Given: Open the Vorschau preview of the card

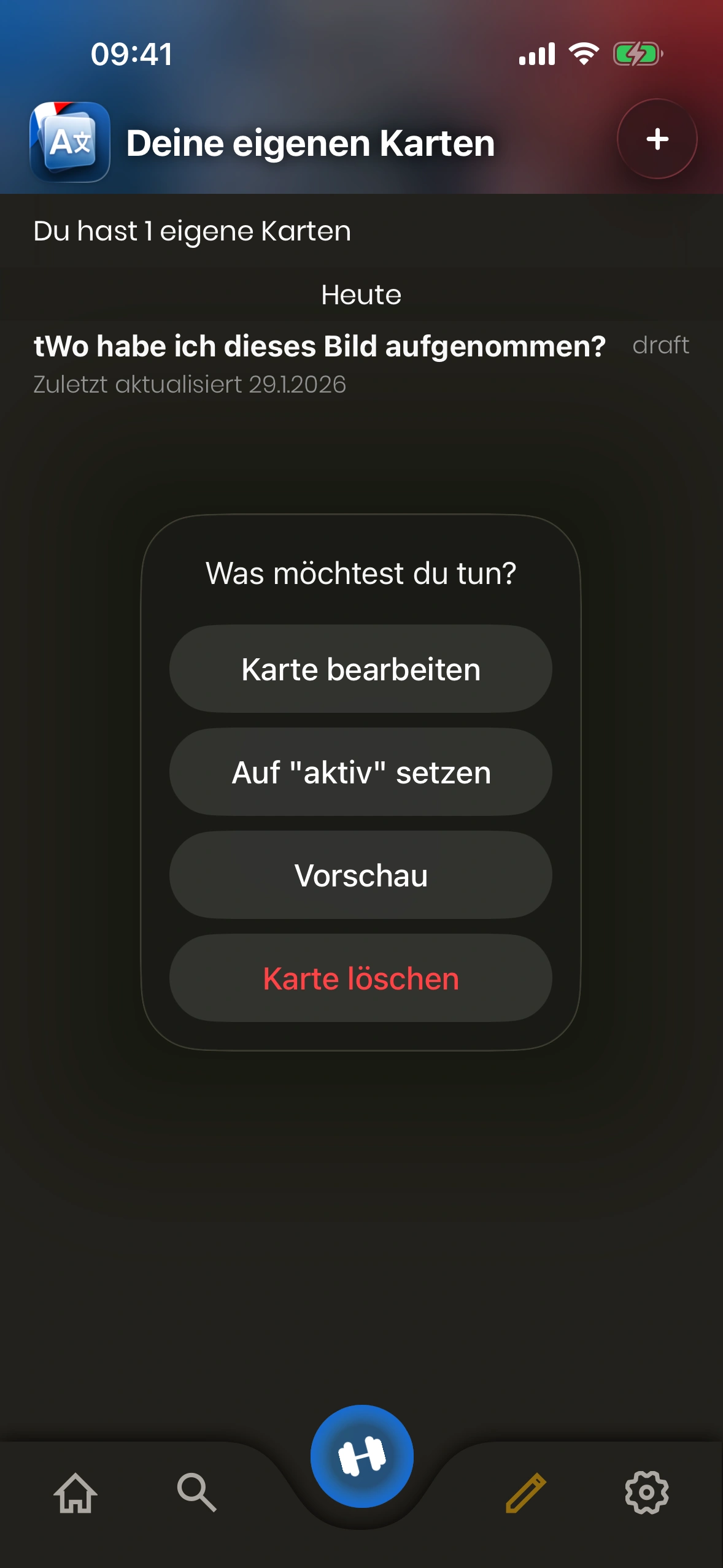Looking at the screenshot, I should point(361,875).
